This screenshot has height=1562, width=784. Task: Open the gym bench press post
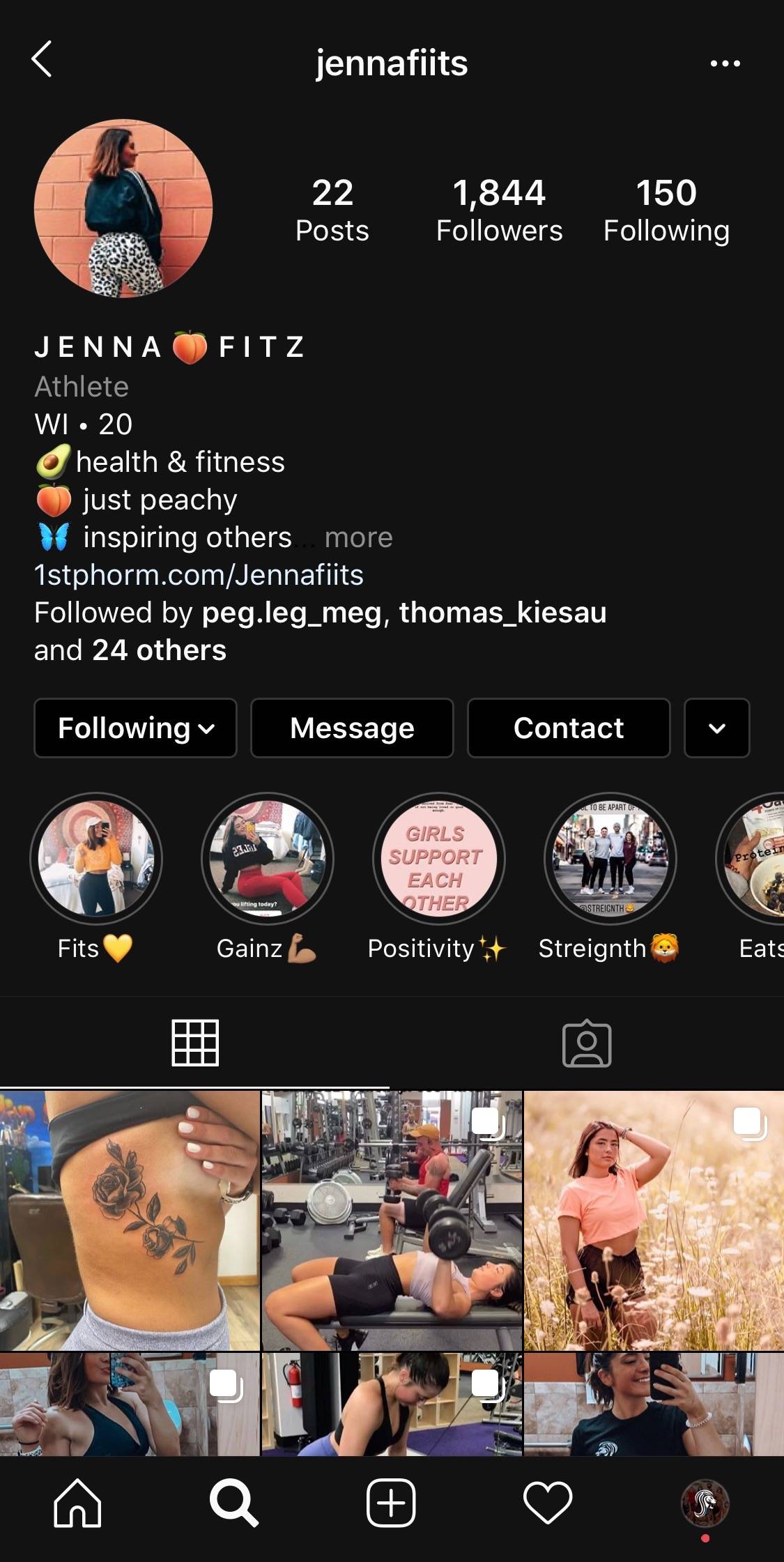[392, 1220]
